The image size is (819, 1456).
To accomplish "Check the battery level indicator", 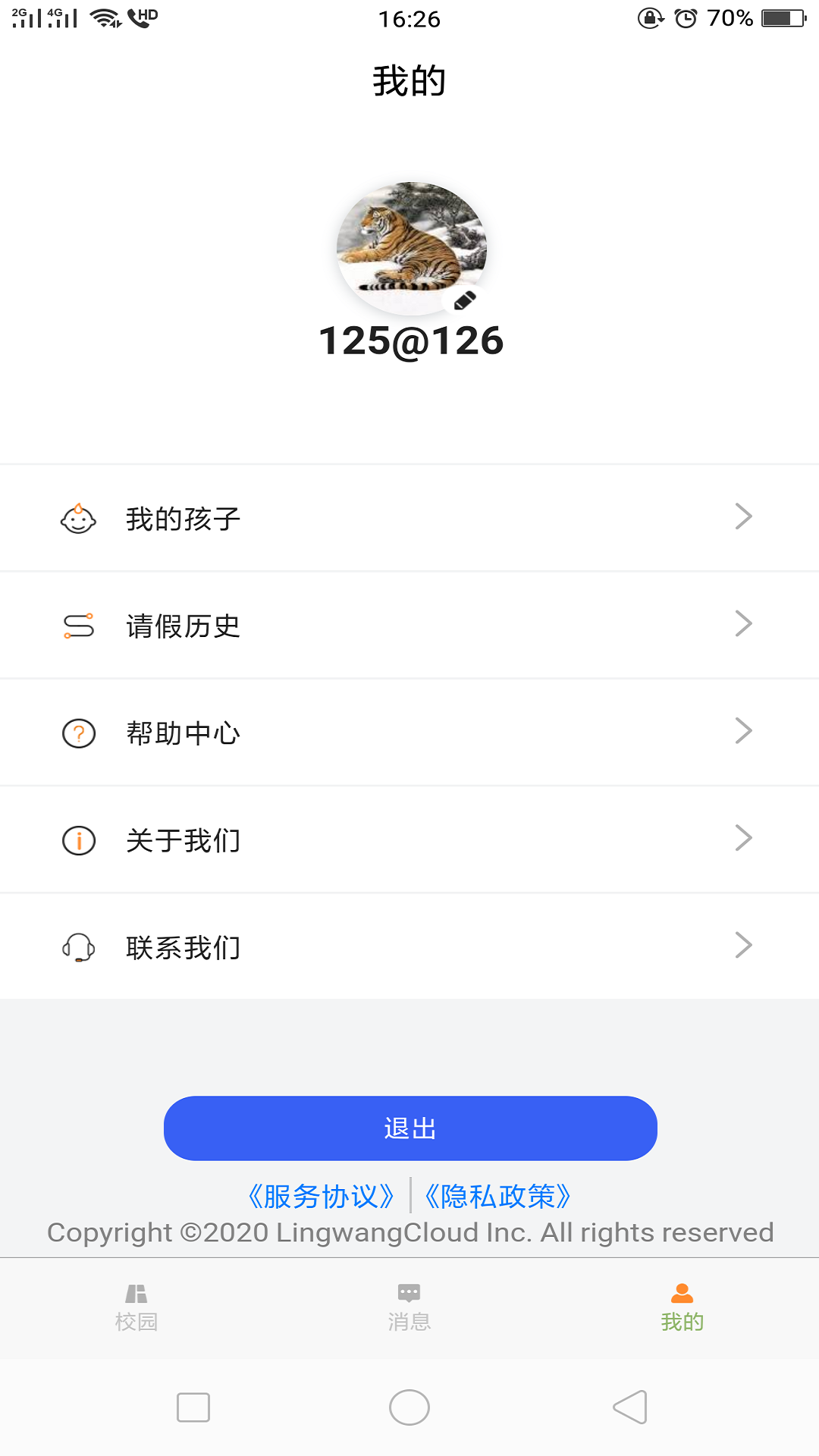I will click(783, 19).
